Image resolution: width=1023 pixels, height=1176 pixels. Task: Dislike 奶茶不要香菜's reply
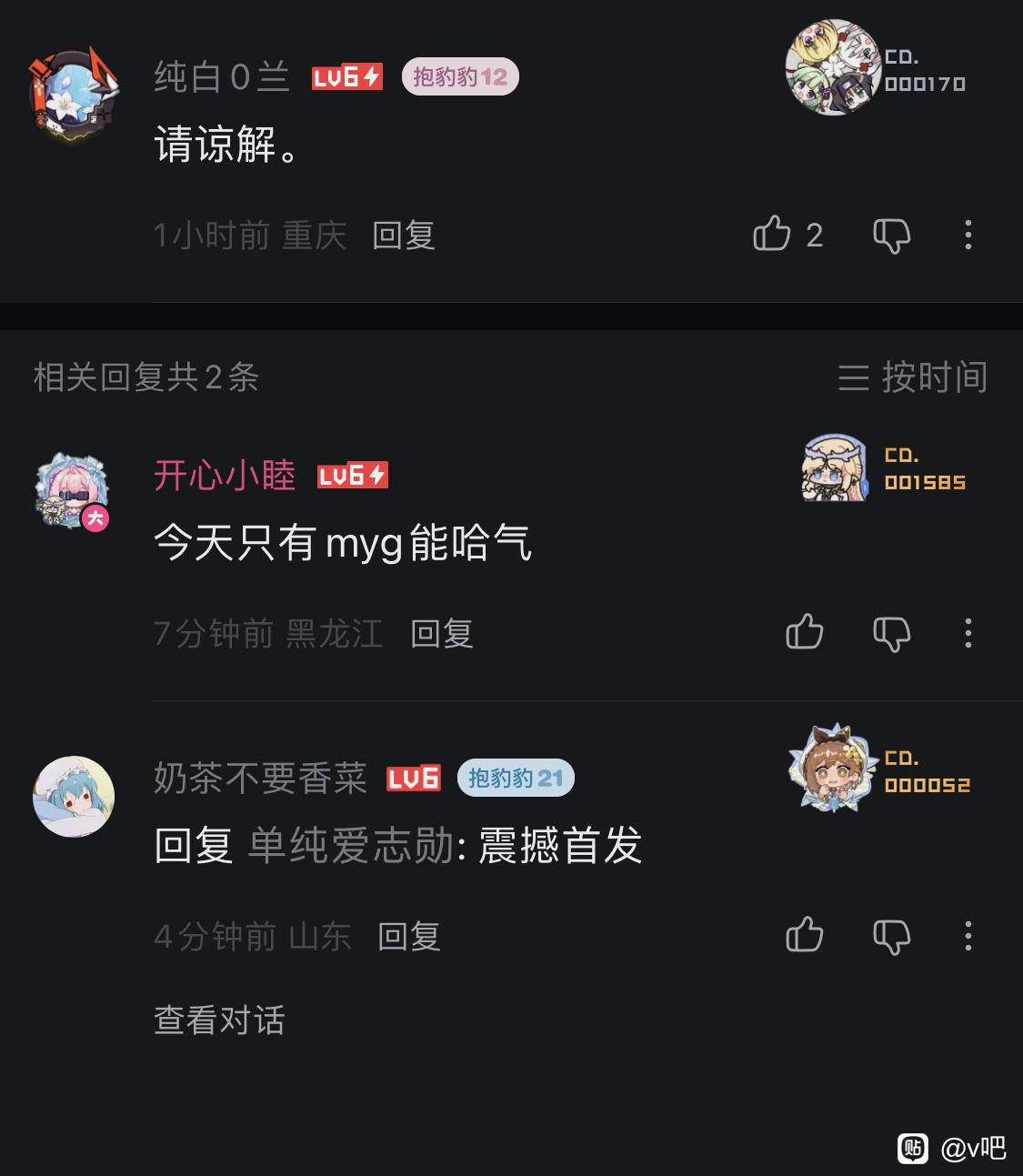(891, 937)
